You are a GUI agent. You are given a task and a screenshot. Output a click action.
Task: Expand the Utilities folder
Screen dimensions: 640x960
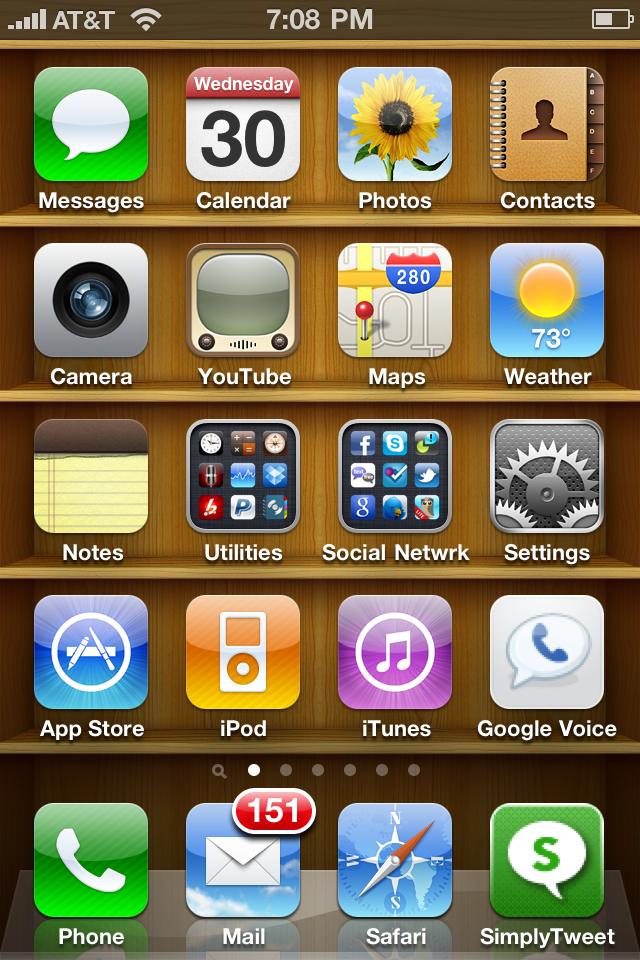tap(243, 477)
